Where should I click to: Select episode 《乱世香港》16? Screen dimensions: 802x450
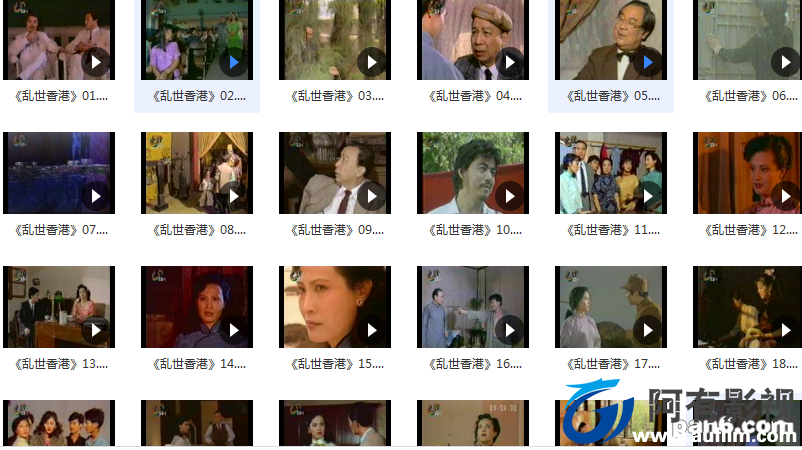click(472, 306)
